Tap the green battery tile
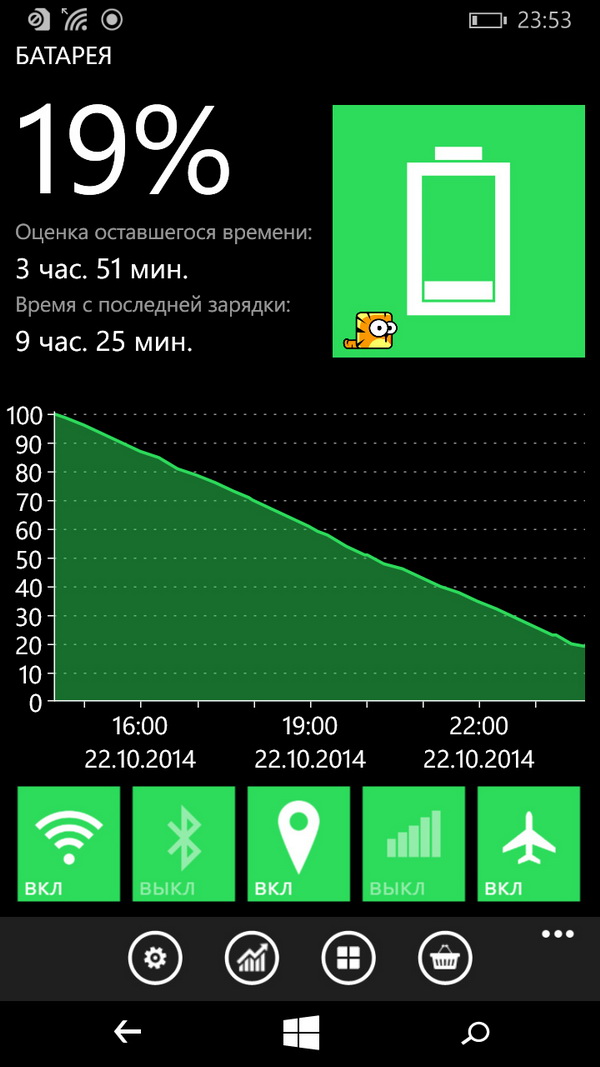This screenshot has height=1067, width=600. coord(459,231)
